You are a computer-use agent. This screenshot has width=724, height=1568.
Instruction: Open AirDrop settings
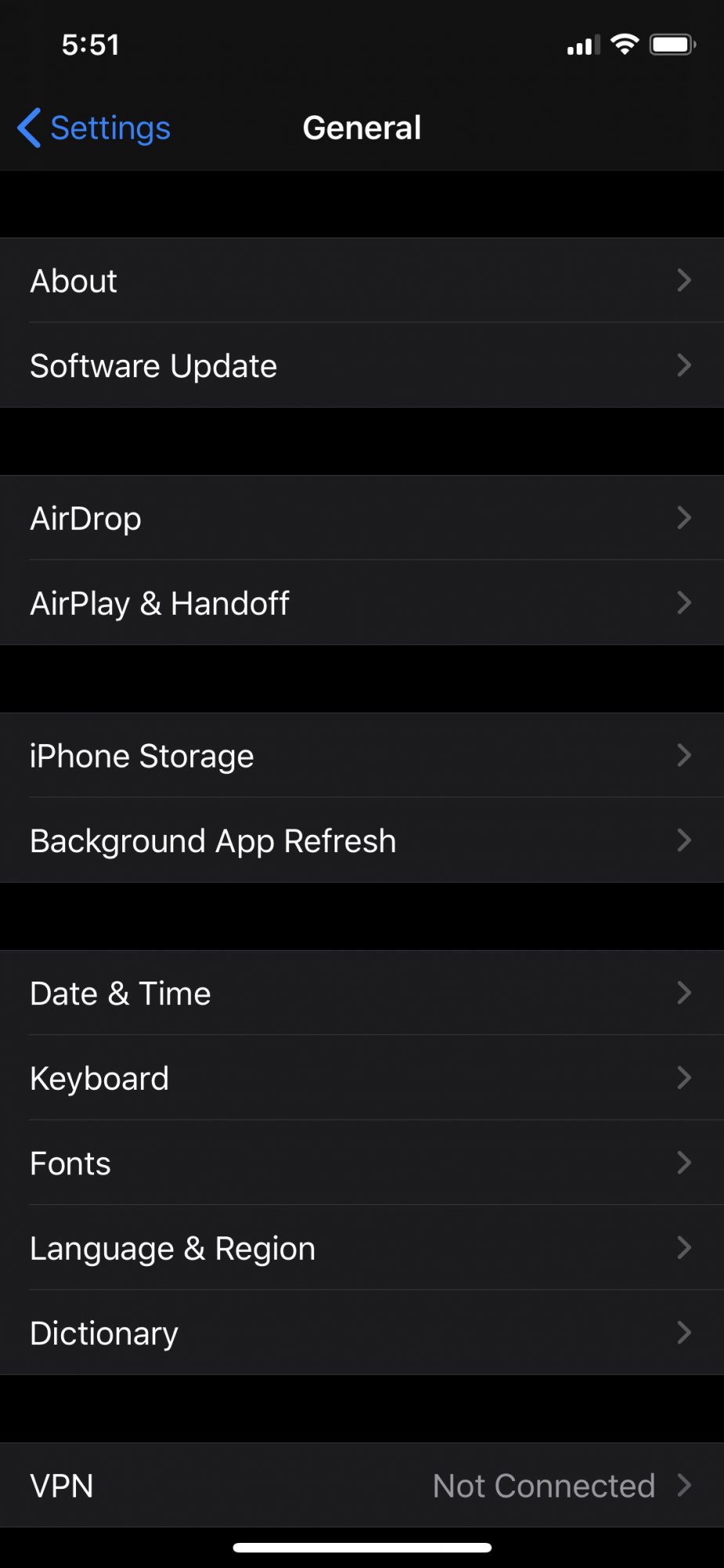[x=360, y=518]
